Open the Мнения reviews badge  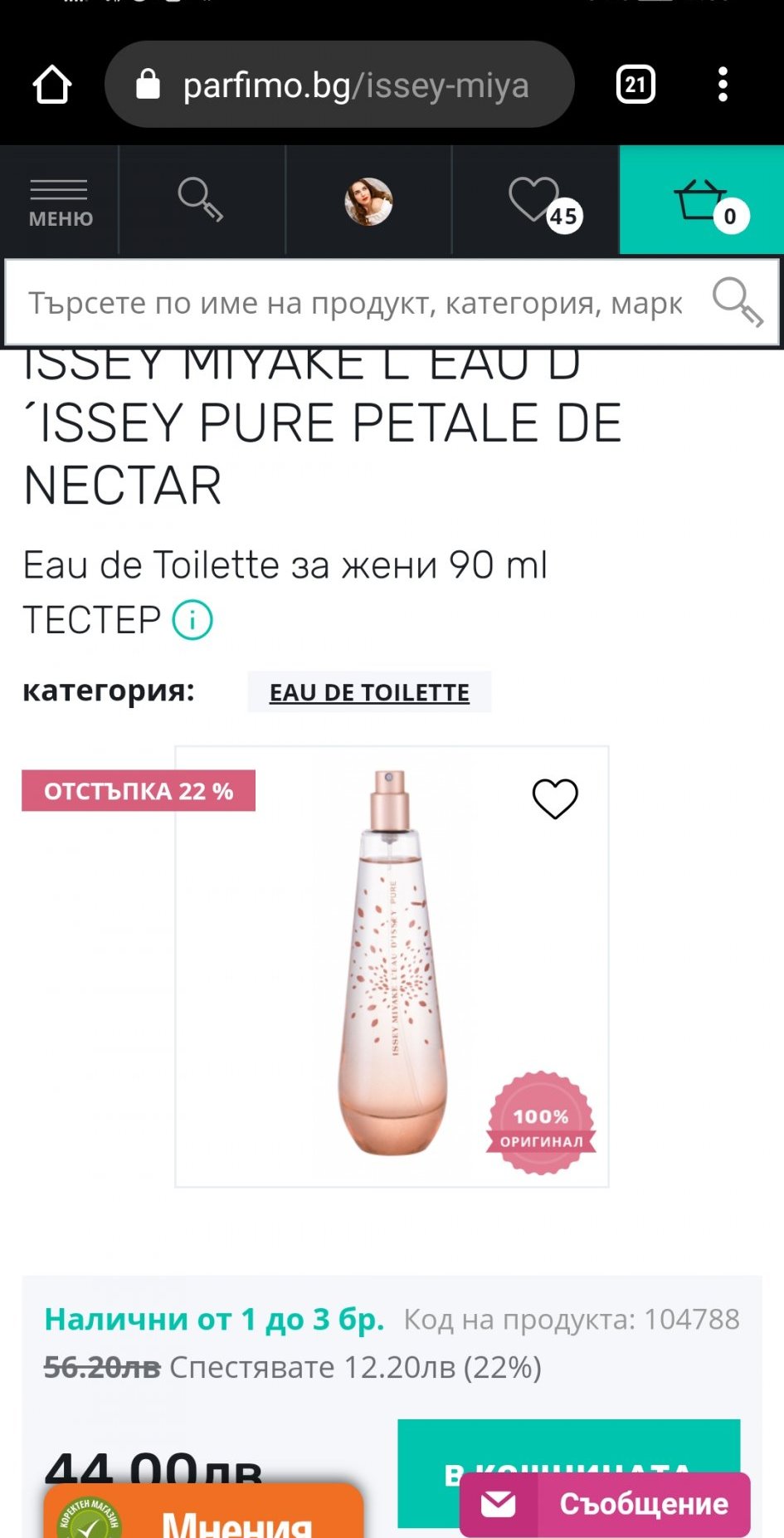click(203, 1512)
